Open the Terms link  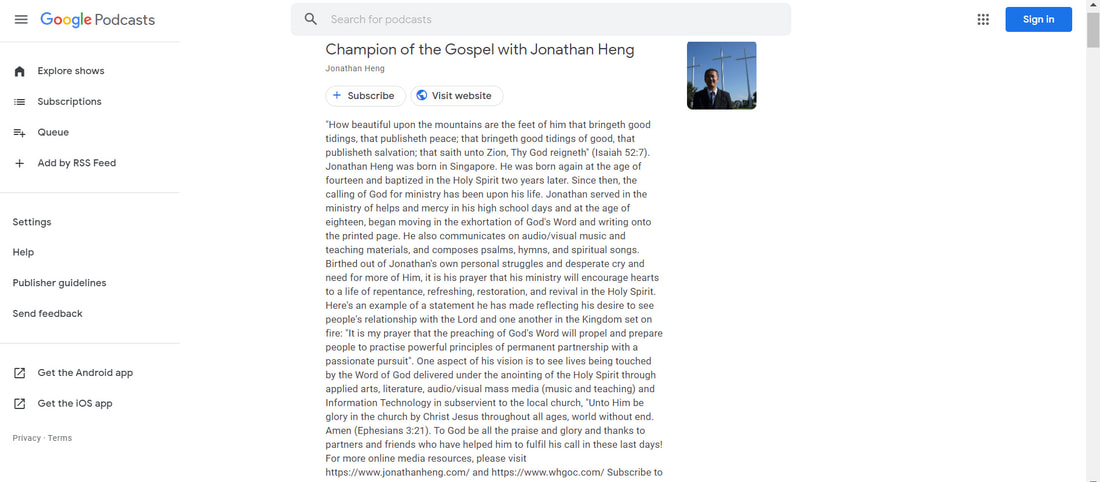(x=60, y=438)
